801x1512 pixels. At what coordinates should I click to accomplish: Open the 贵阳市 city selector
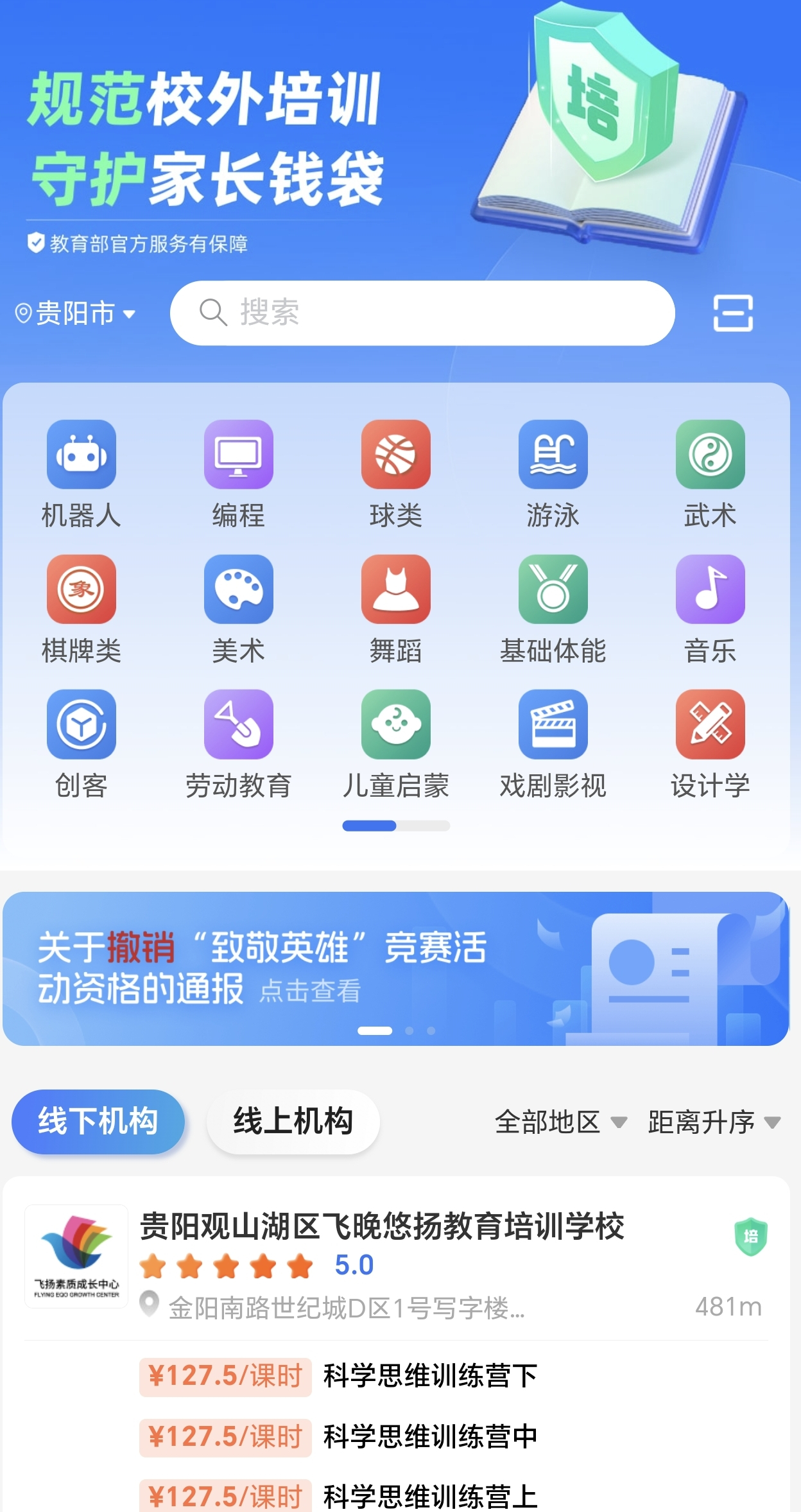(76, 314)
